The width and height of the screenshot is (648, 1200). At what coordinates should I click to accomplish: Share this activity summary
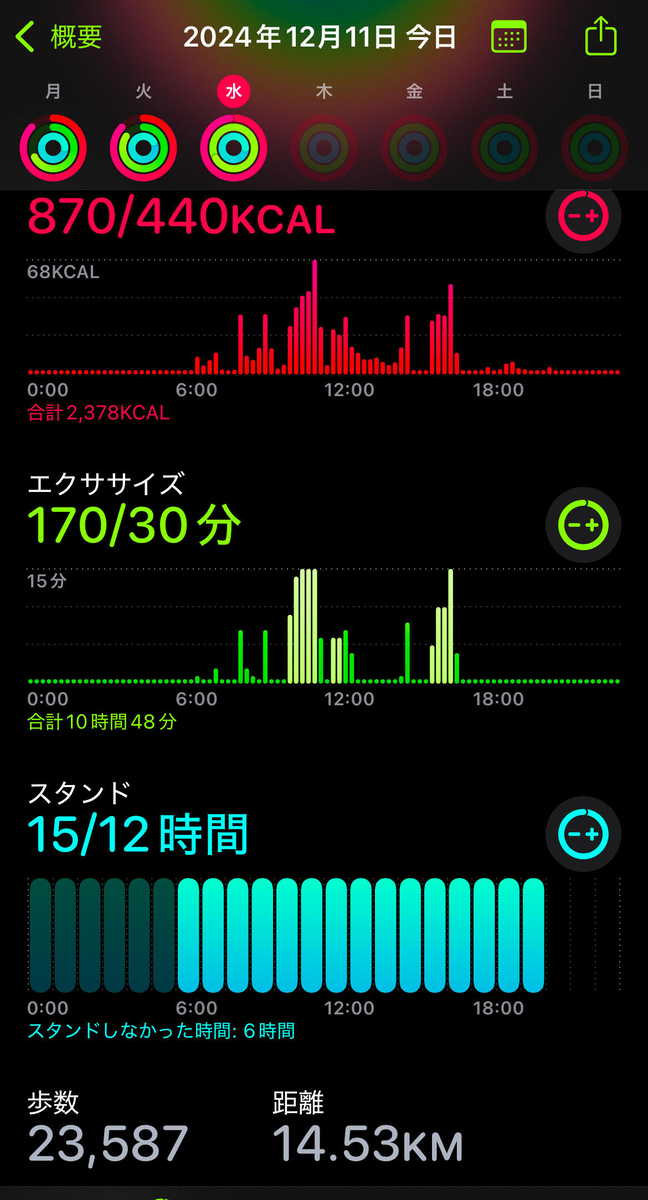pyautogui.click(x=600, y=36)
